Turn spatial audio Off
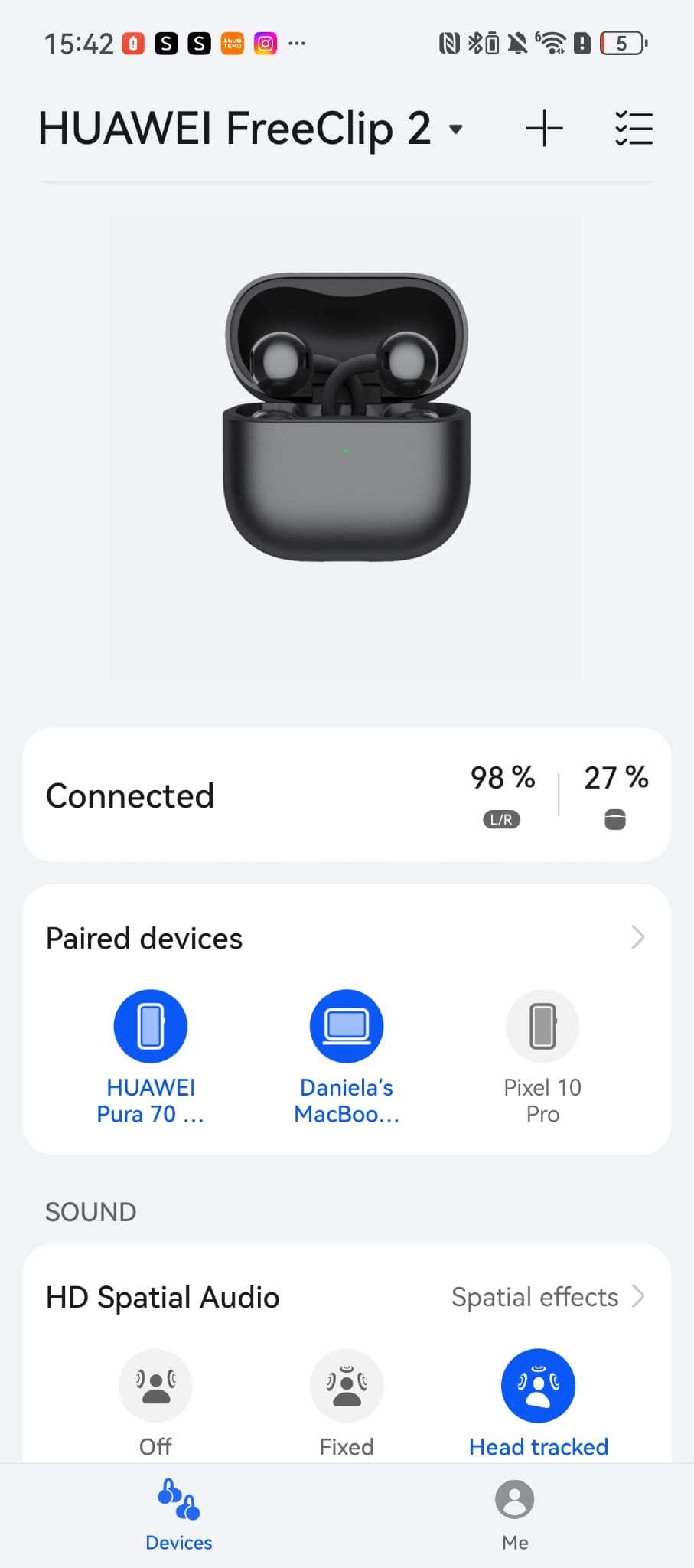694x1568 pixels. point(155,1386)
